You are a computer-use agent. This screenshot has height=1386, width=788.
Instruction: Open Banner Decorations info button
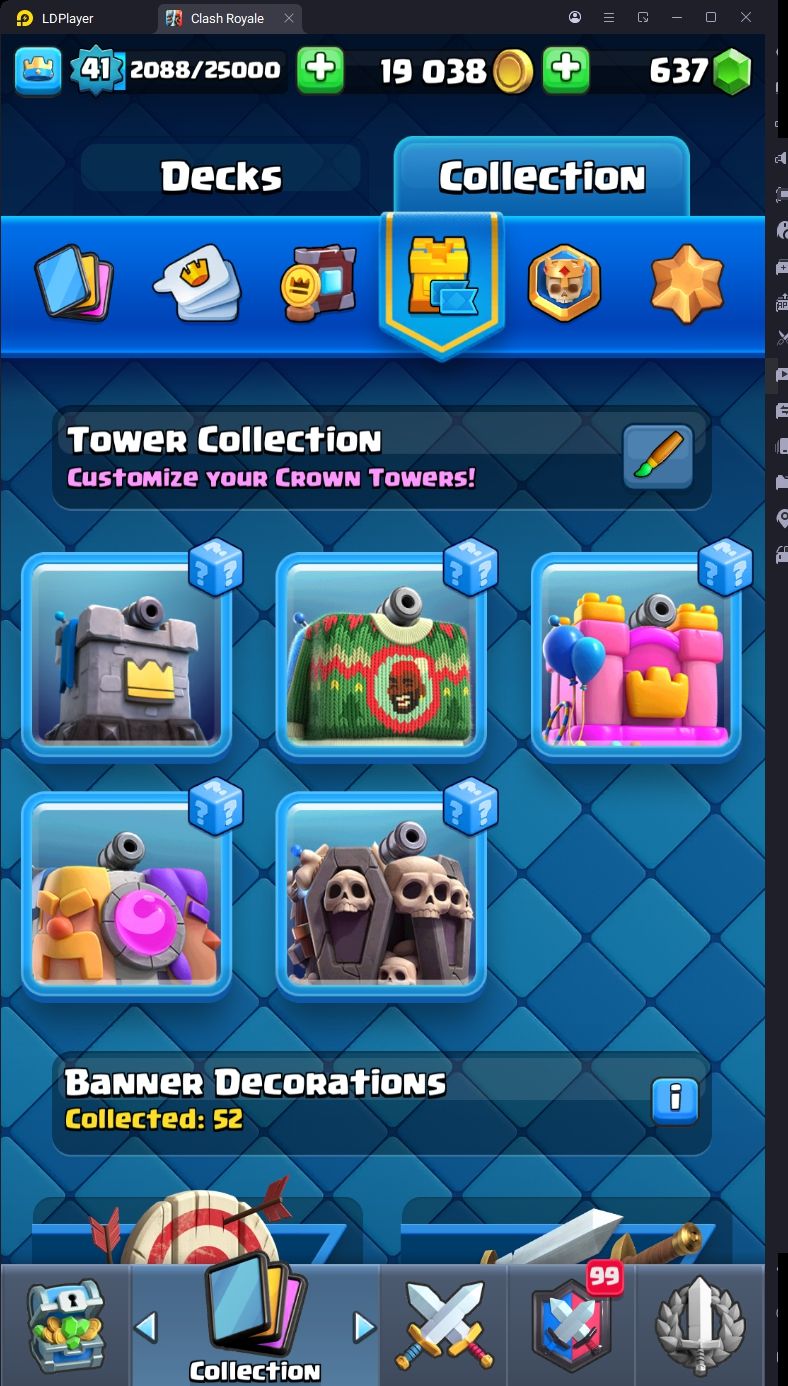pos(675,1099)
